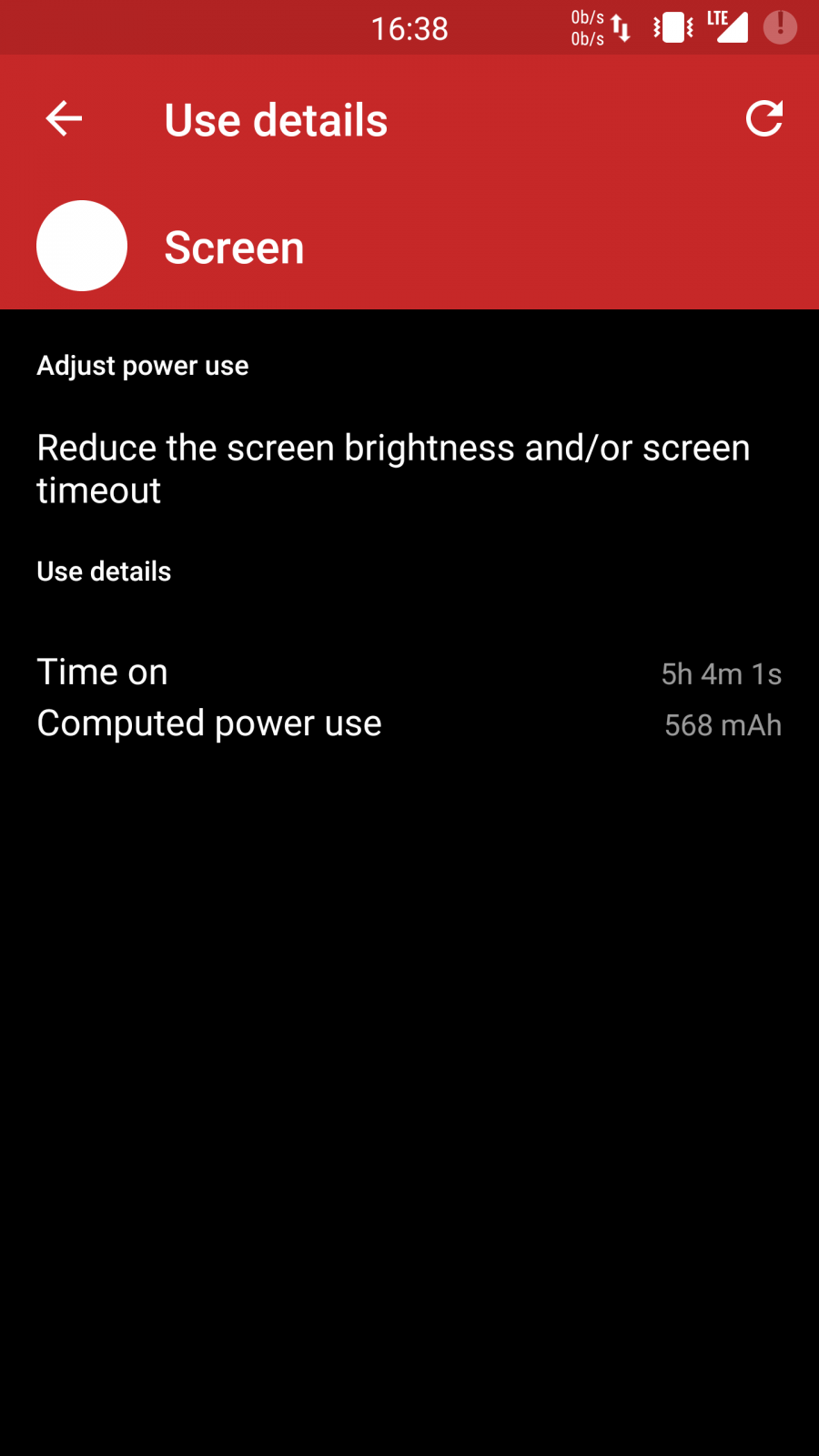Refresh the battery use details
The width and height of the screenshot is (819, 1456).
pos(764,118)
